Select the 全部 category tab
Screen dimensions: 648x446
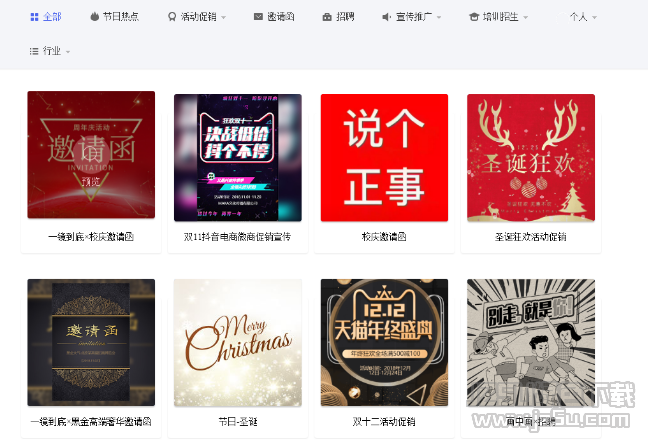pyautogui.click(x=46, y=17)
